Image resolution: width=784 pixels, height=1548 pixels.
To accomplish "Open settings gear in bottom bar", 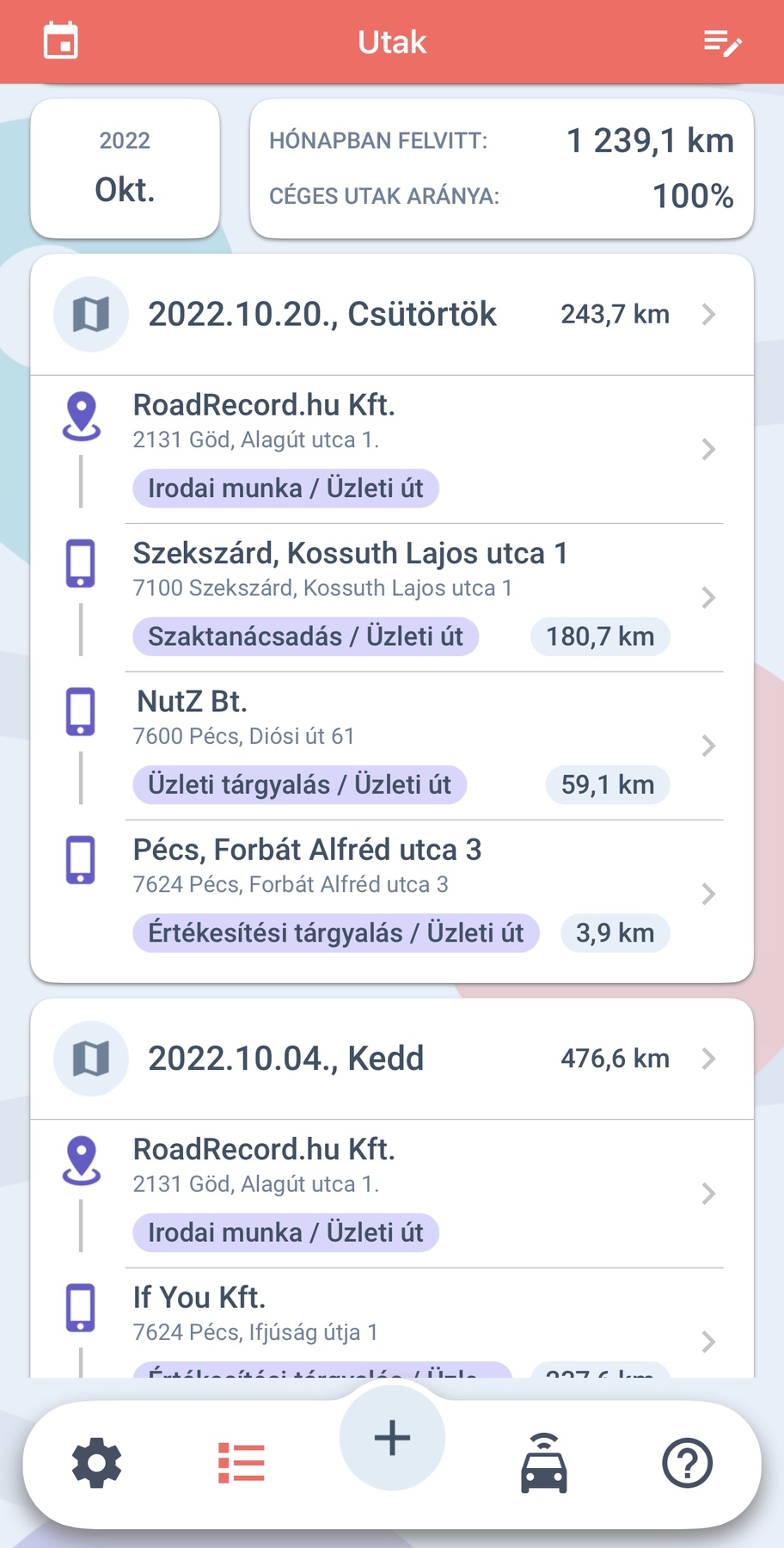I will 97,1463.
